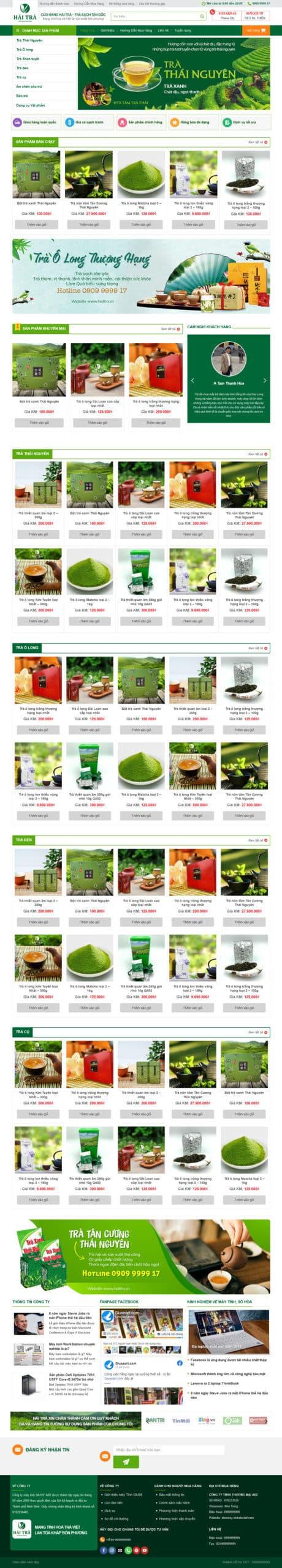Go to the Giới thiệu page
Viewport: 282px width, 1568px height.
[107, 30]
